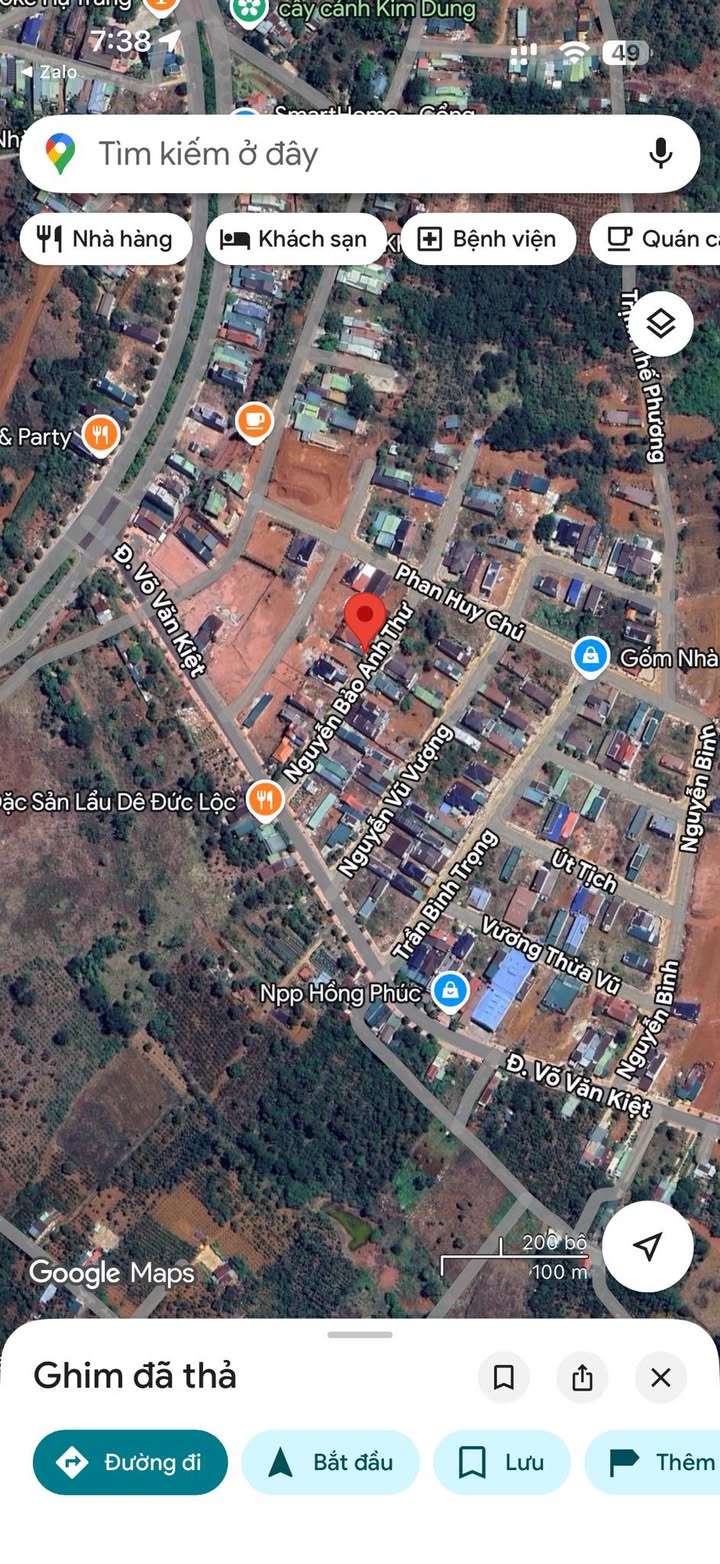This screenshot has width=720, height=1564.
Task: Start navigation with Bắt đầu
Action: 331,1462
